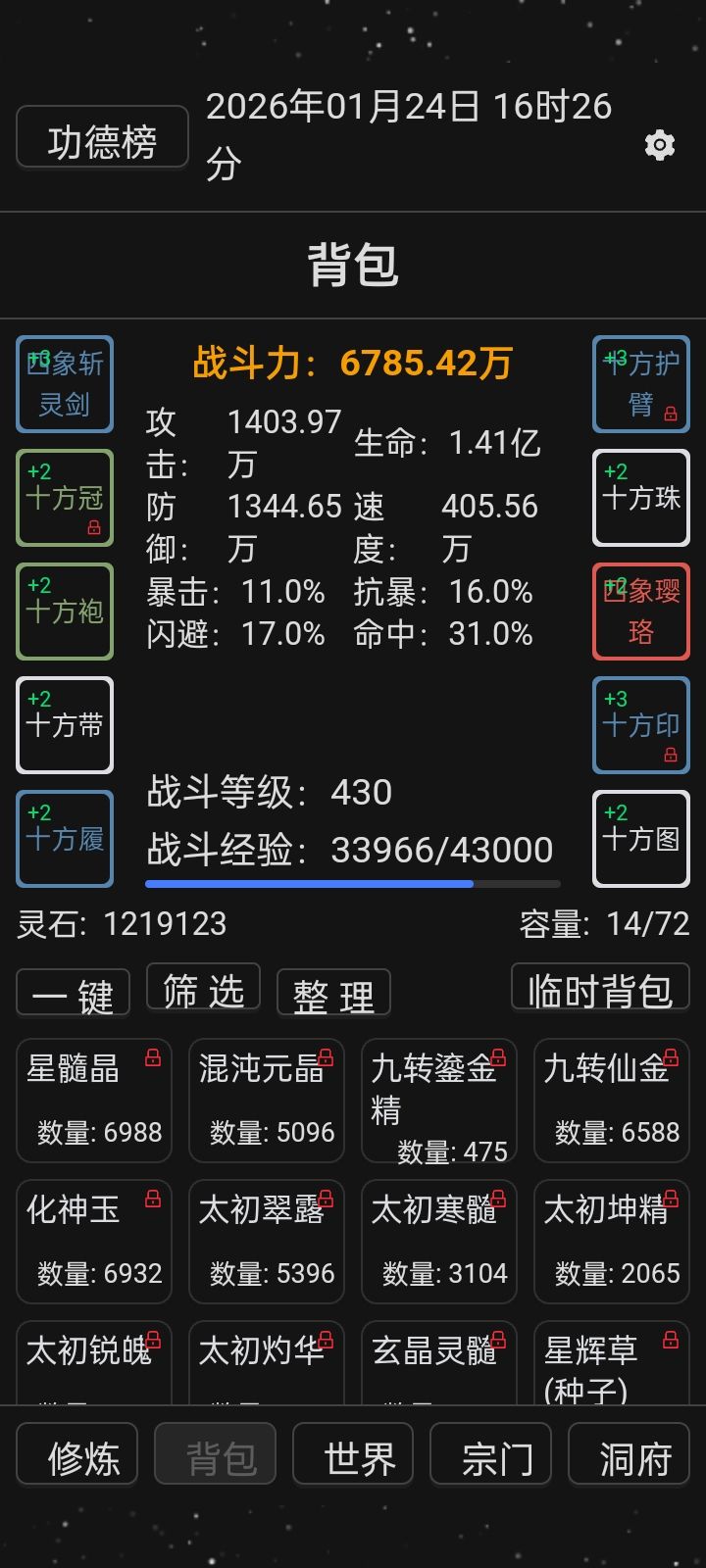Click the 十方珠 bead equipment slot
The width and height of the screenshot is (706, 1568).
640,498
